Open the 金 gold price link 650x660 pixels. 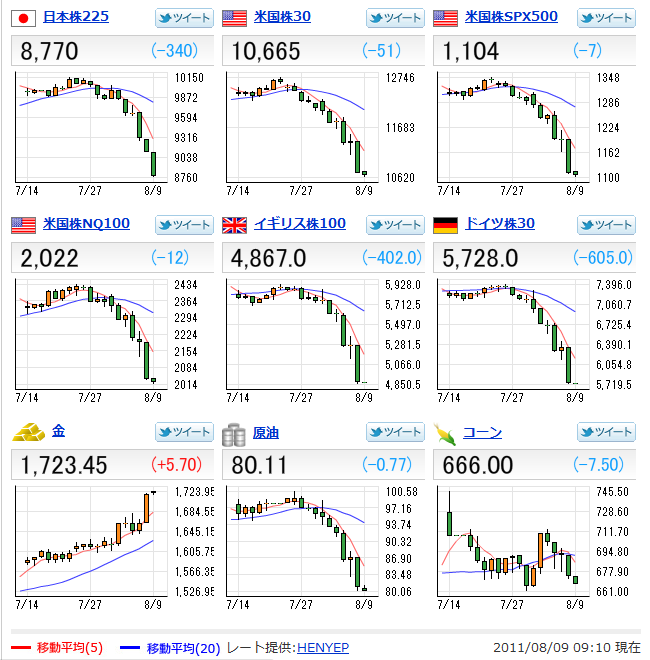[58, 432]
